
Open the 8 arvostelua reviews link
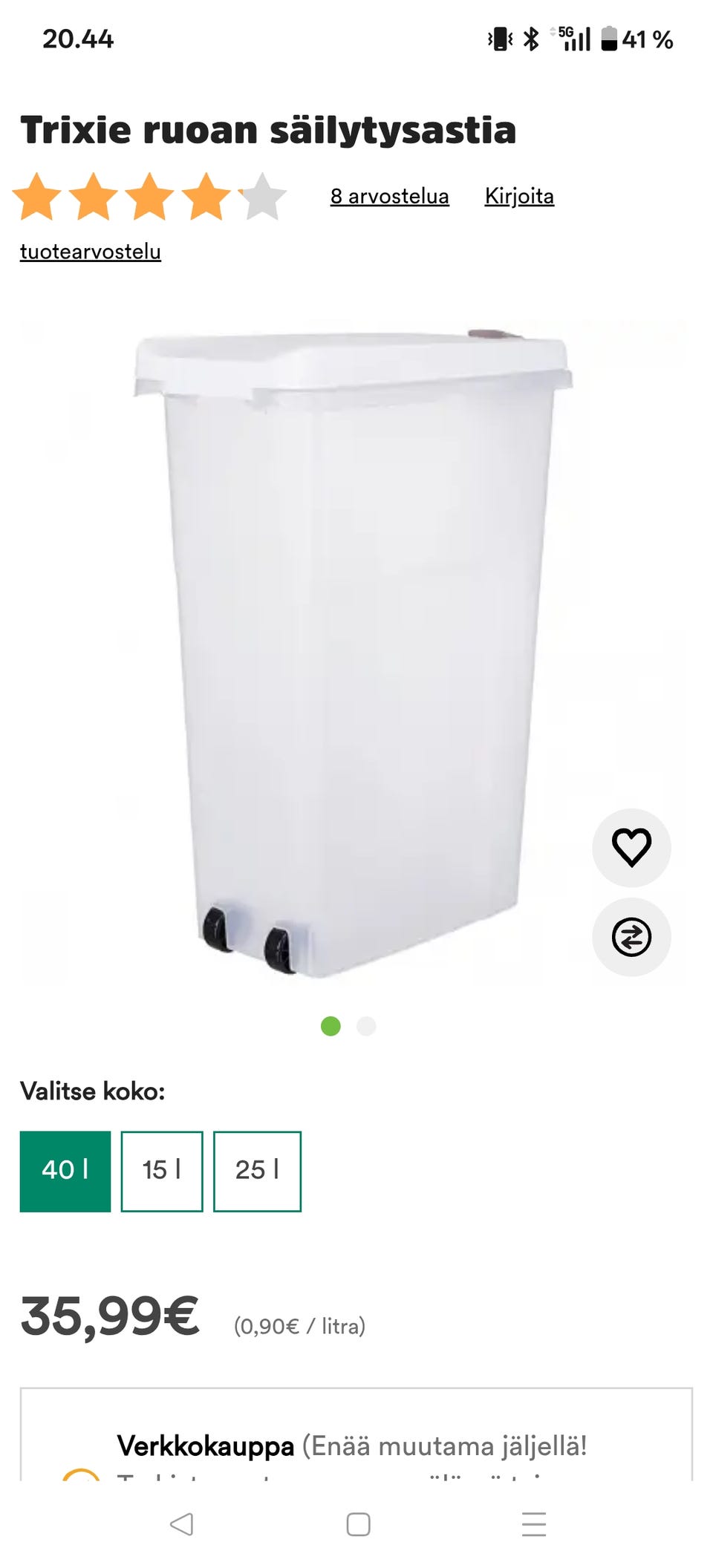[x=390, y=196]
